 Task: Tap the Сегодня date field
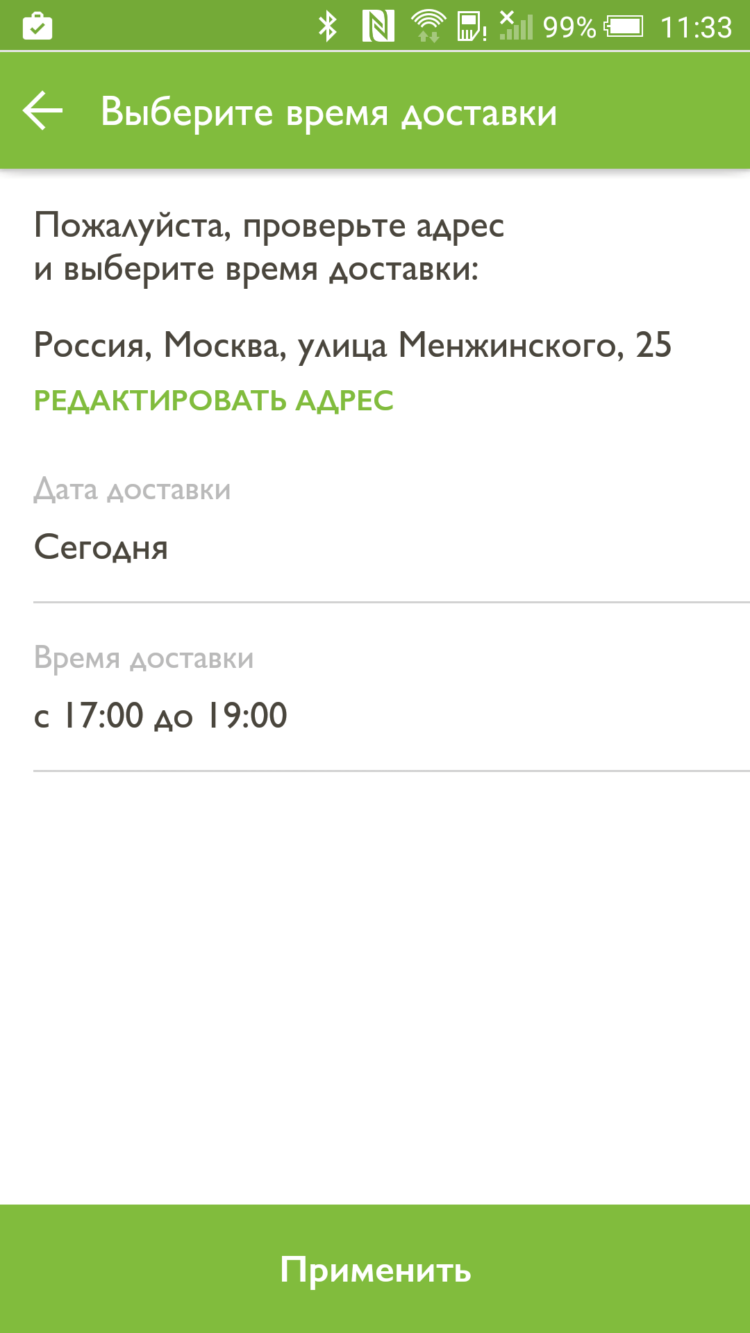point(102,547)
